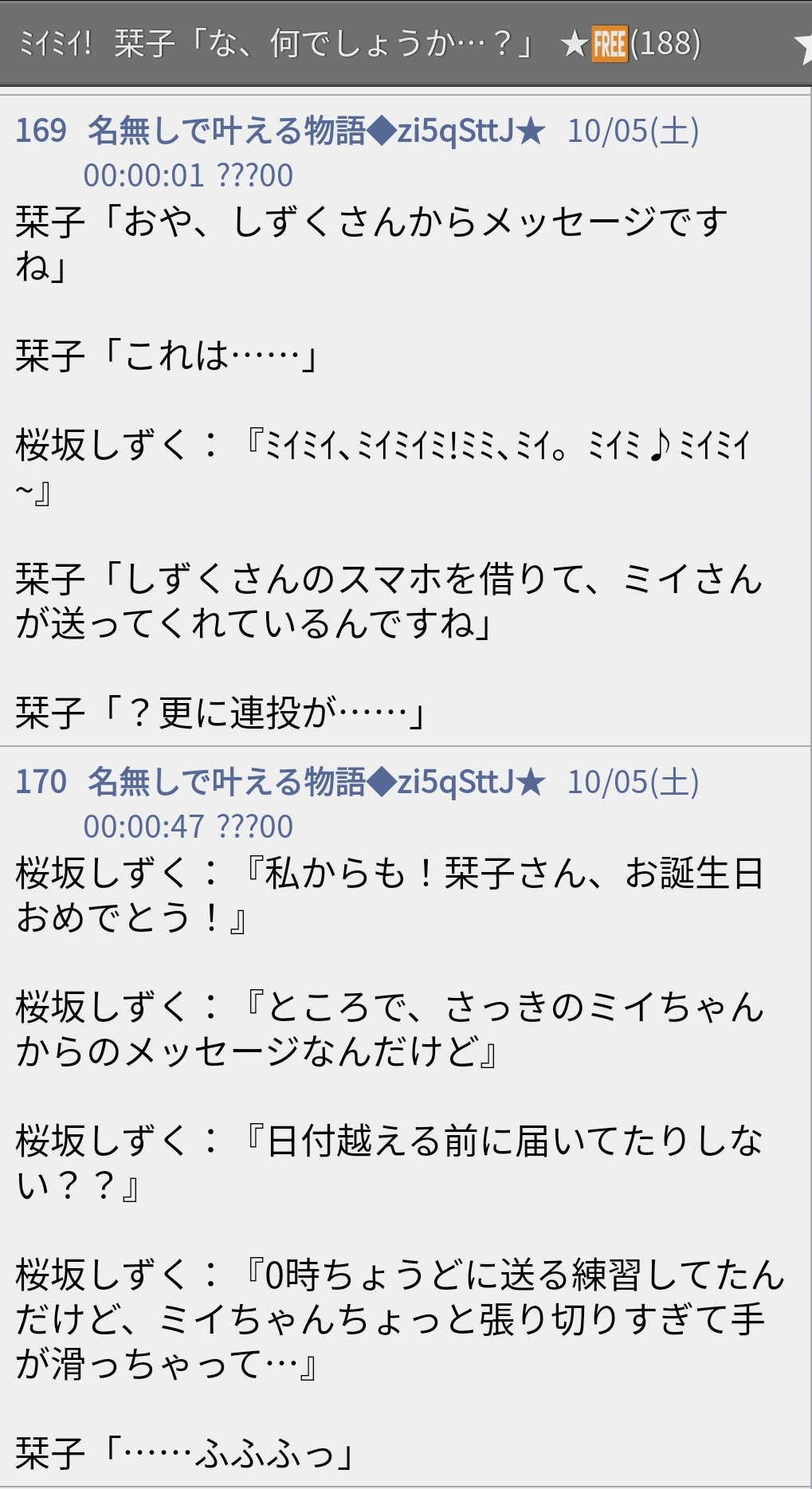Open post number 170 menu

[x=41, y=782]
